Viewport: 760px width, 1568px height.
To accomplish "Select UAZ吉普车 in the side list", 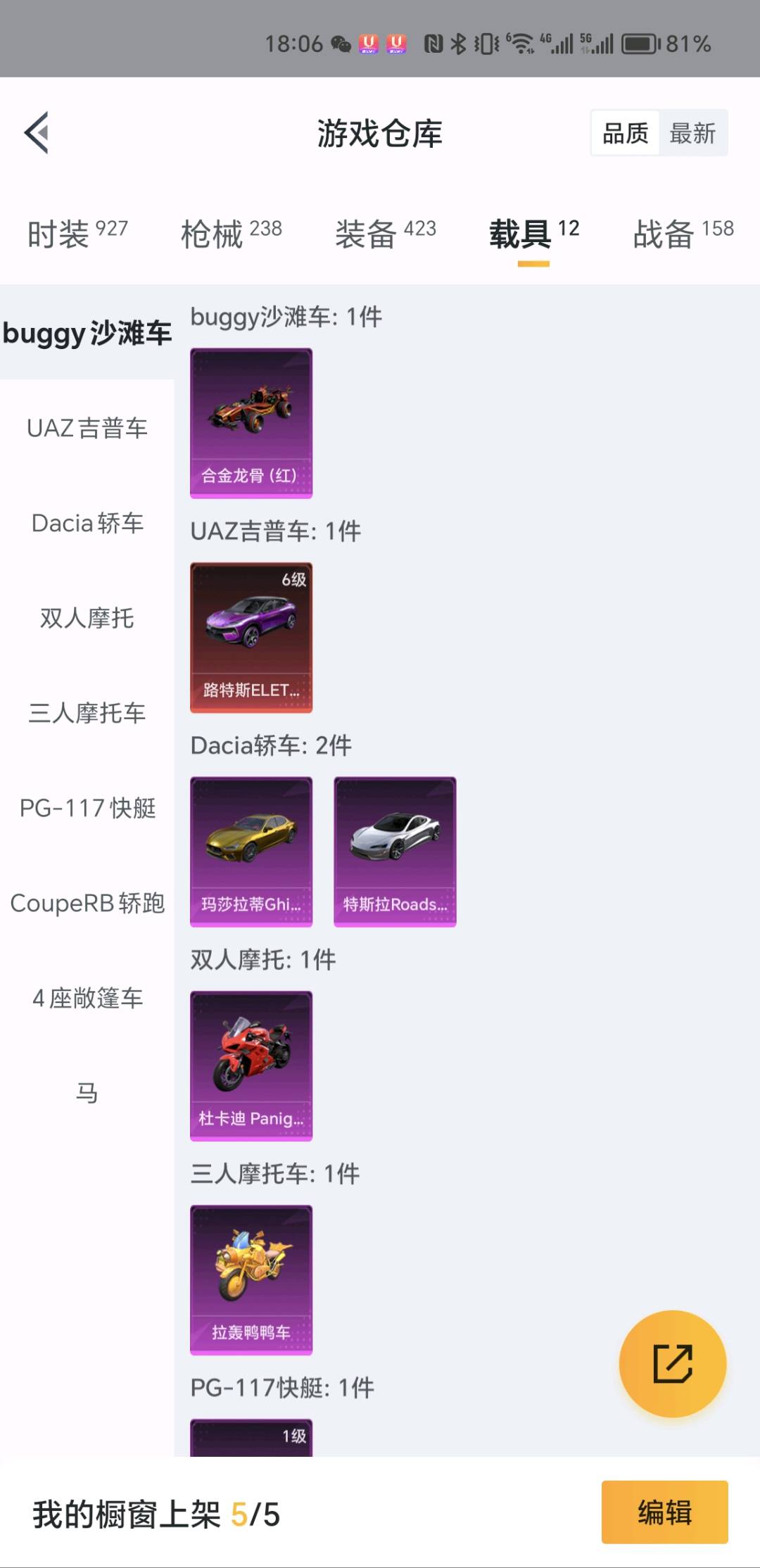I will (x=87, y=428).
